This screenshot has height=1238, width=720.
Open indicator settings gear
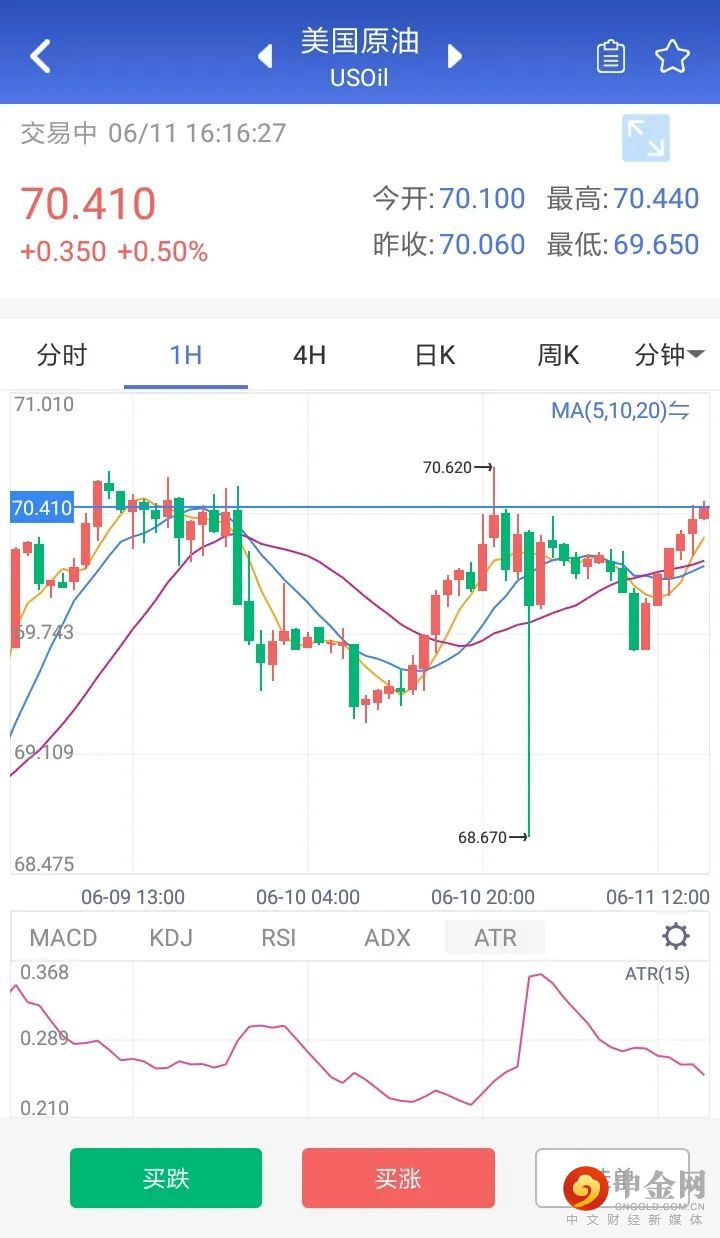(x=676, y=937)
